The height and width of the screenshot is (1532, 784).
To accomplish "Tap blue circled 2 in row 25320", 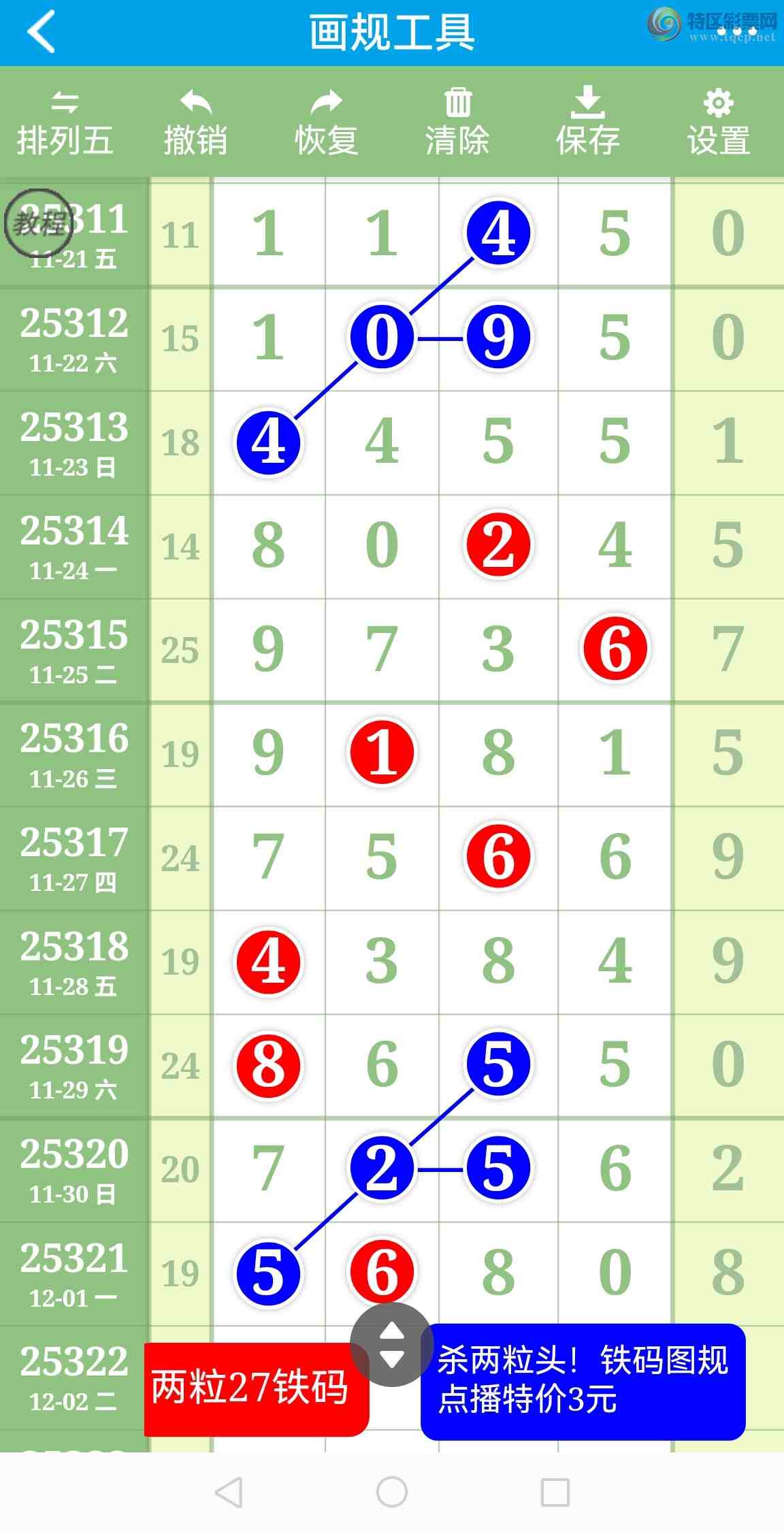I will (x=382, y=1169).
